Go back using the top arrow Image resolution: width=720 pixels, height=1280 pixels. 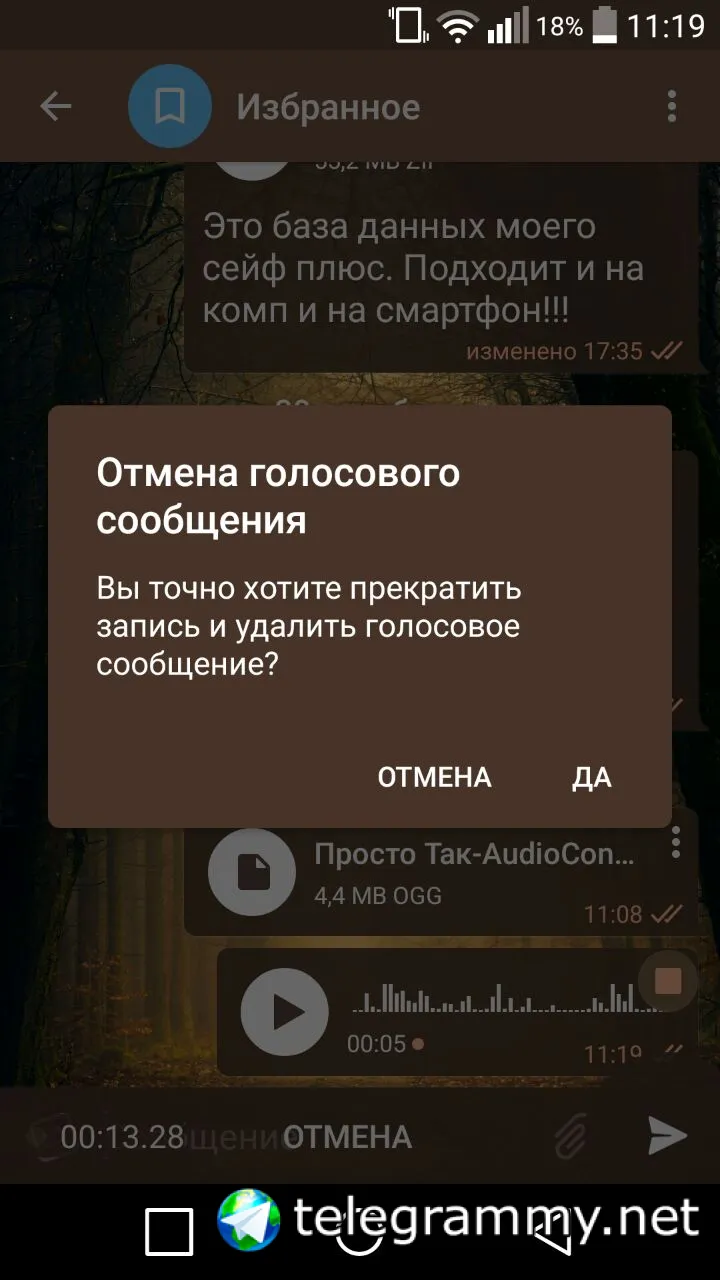coord(56,106)
